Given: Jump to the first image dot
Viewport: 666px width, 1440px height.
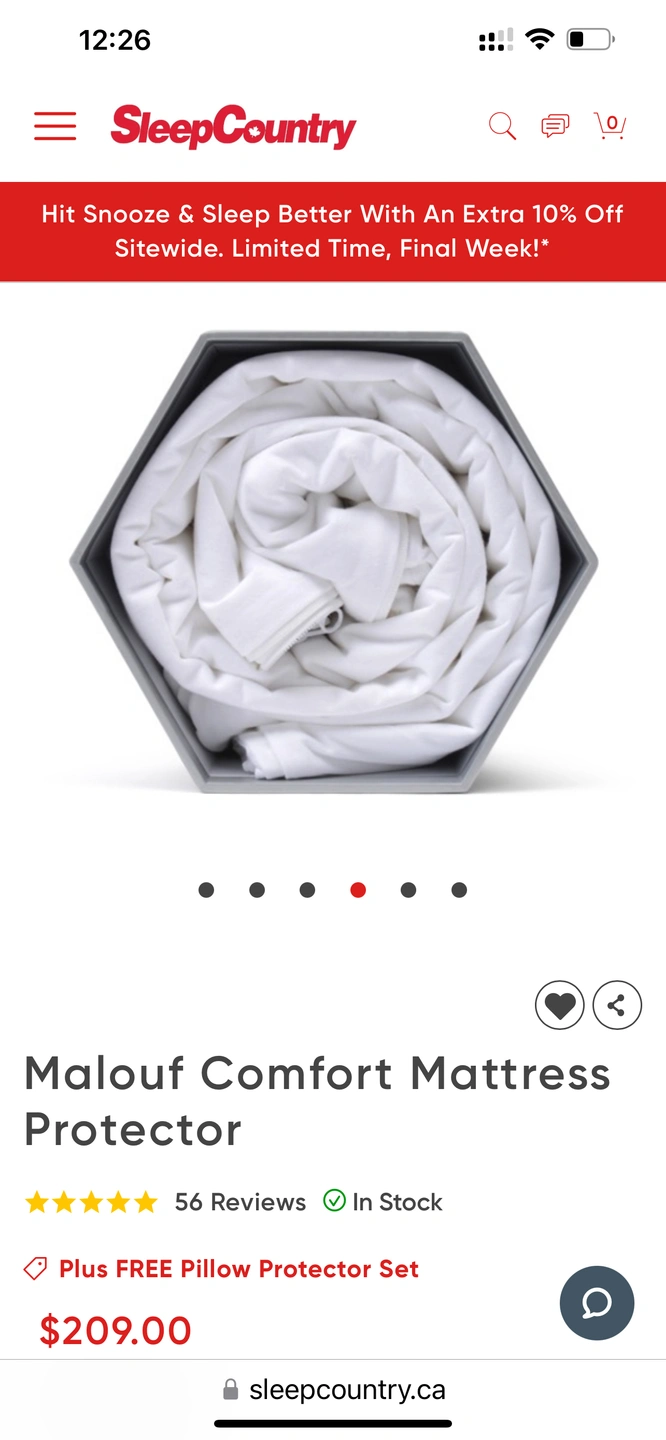Looking at the screenshot, I should (207, 890).
